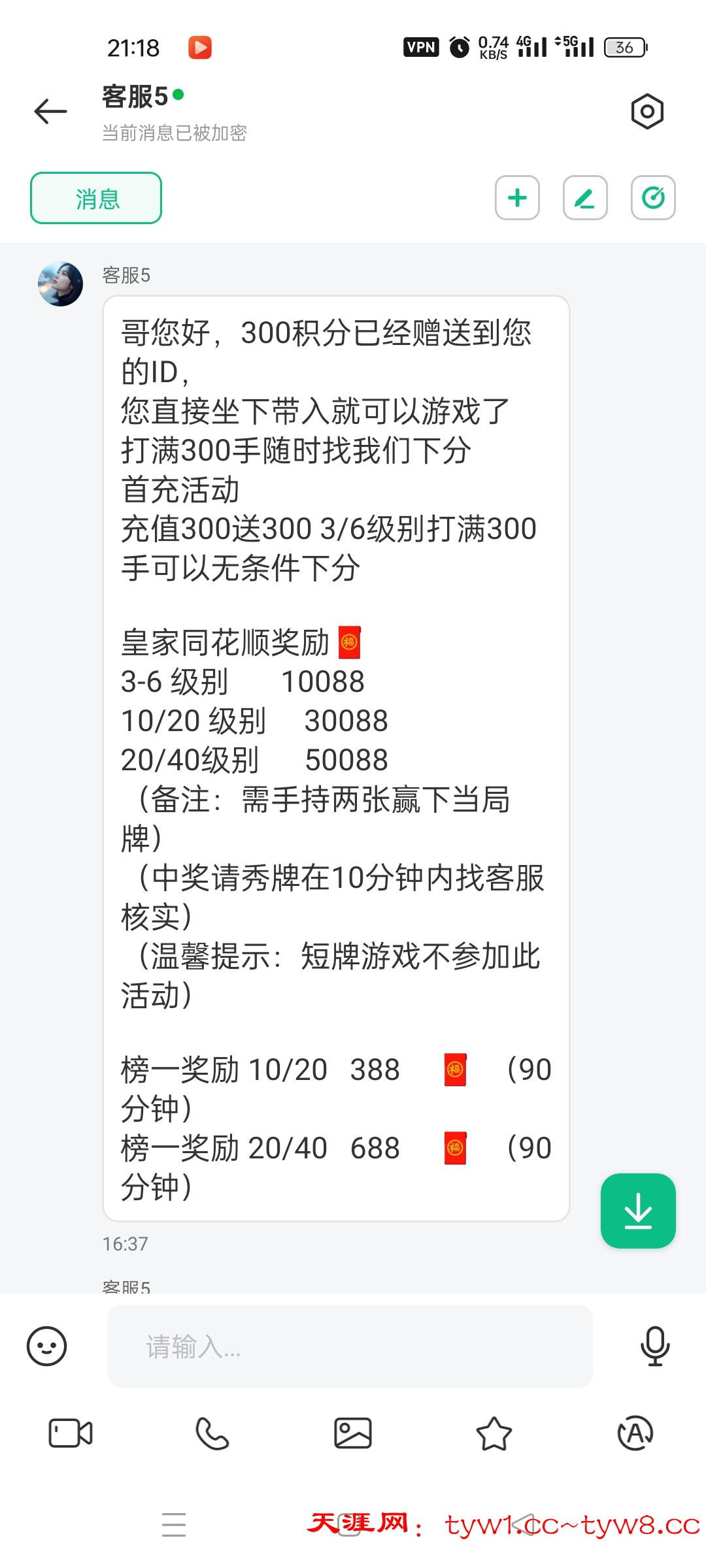Tap the circular timer icon button
This screenshot has width=706, height=1568.
pyautogui.click(x=653, y=198)
